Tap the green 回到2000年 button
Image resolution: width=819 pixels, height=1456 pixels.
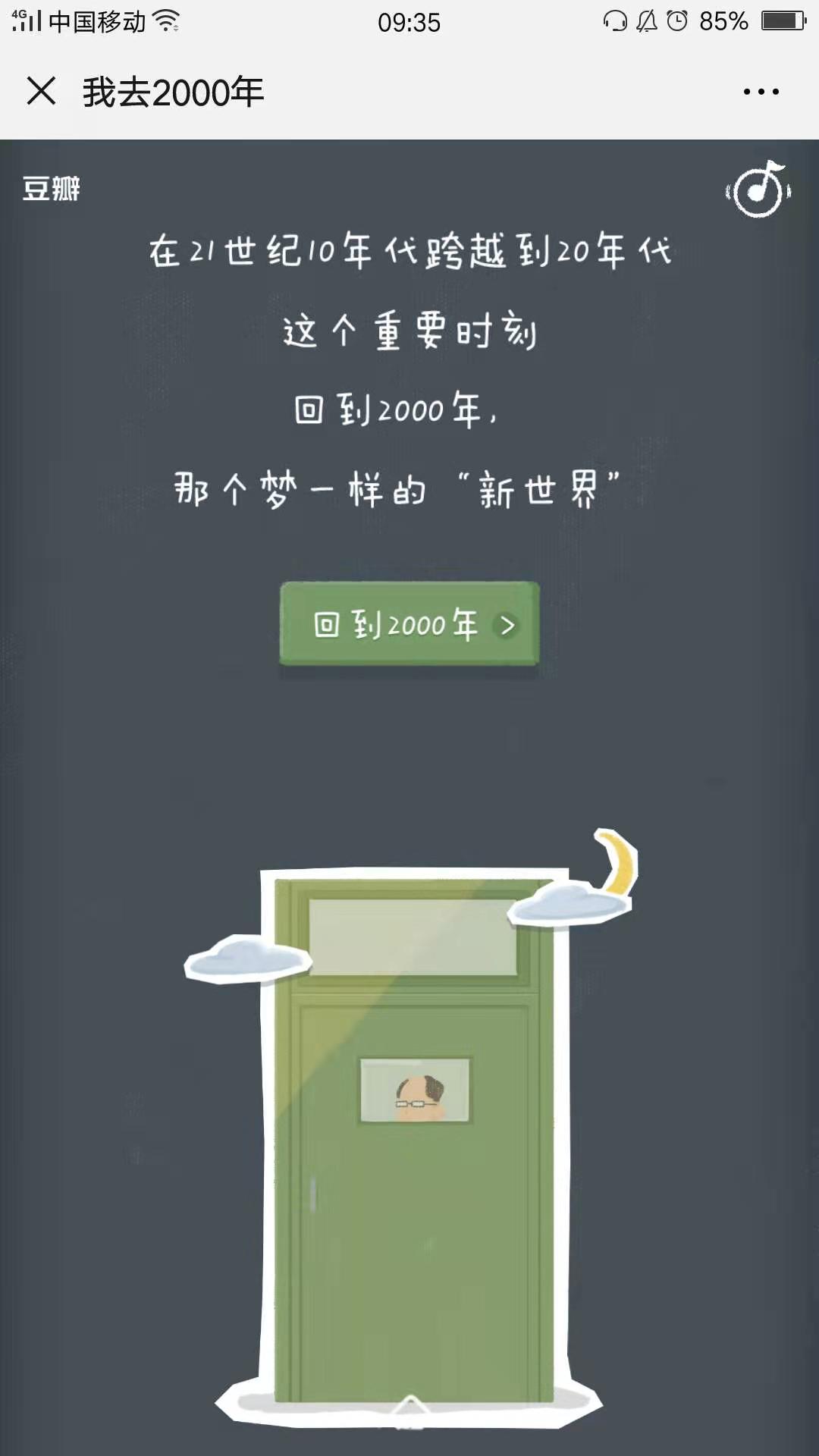[409, 624]
